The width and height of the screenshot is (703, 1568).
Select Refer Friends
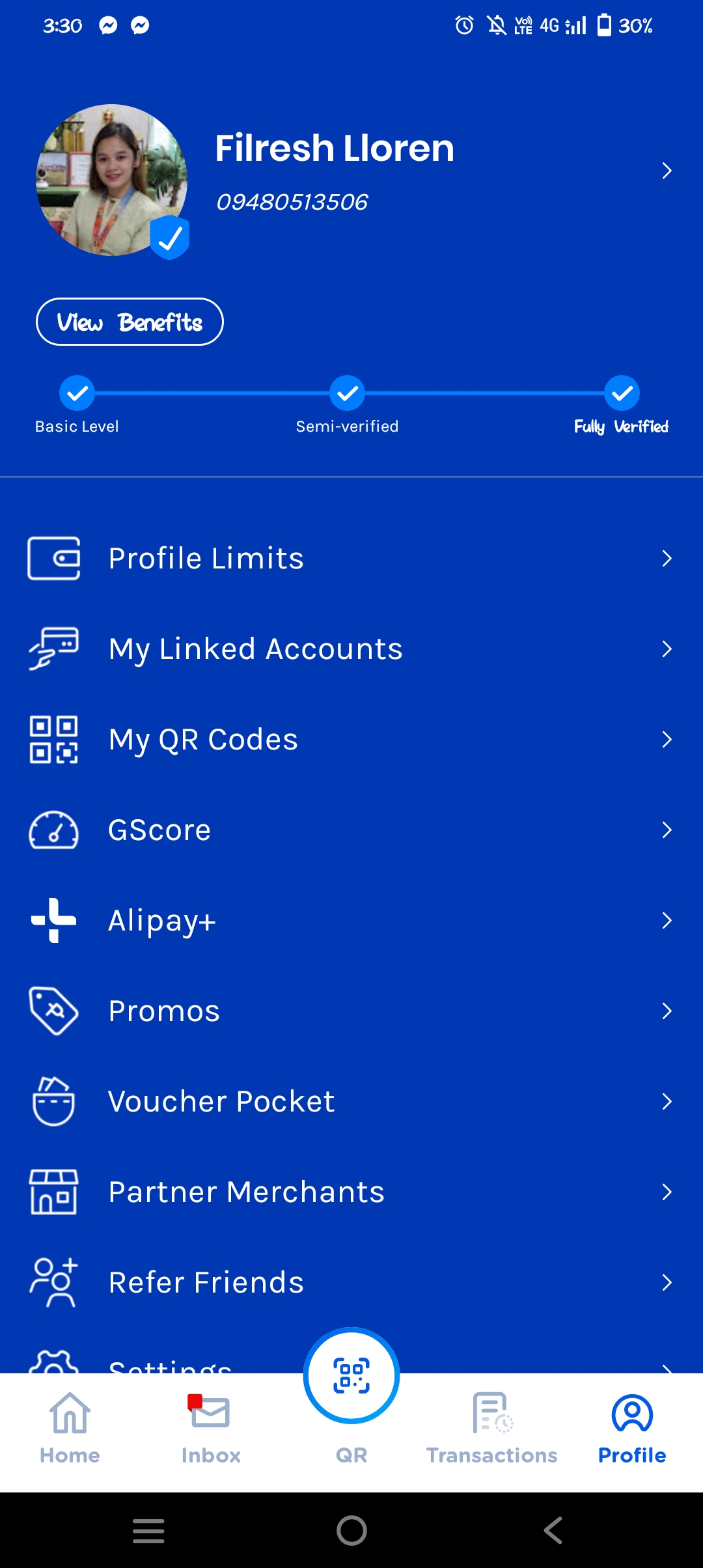[x=351, y=1282]
